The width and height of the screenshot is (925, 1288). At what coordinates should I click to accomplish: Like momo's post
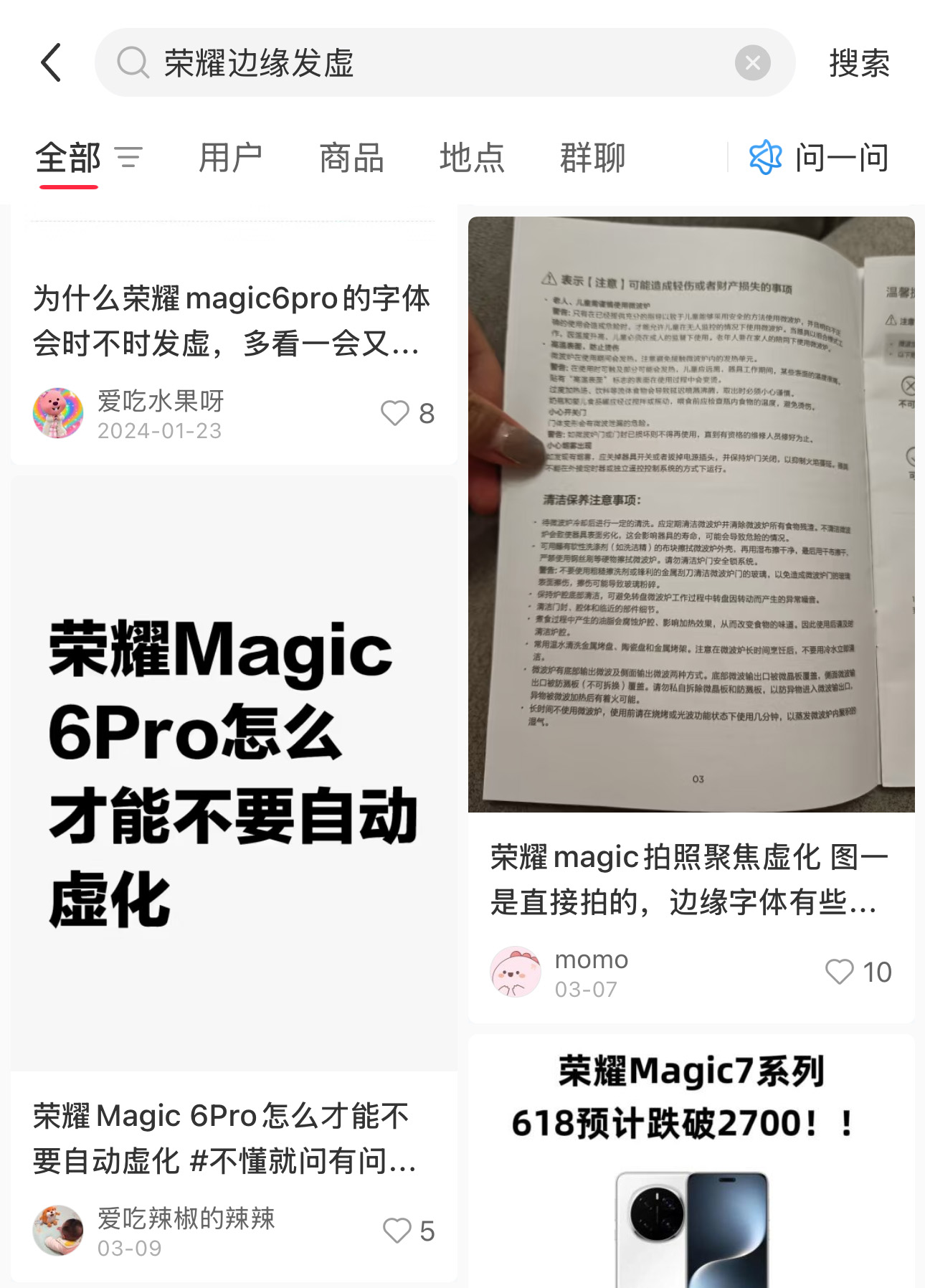click(x=839, y=972)
